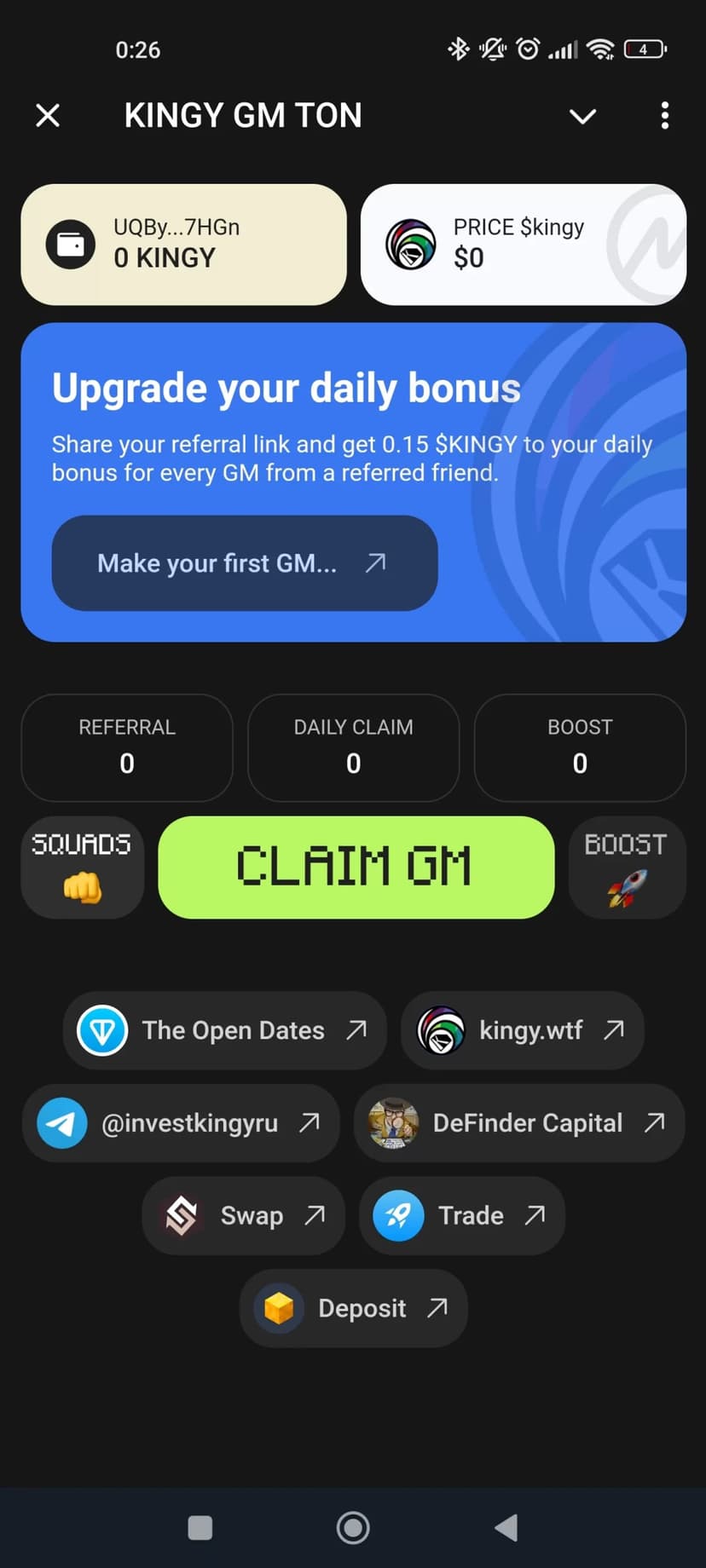Open the SQUADS section
The height and width of the screenshot is (1568, 706).
[x=82, y=868]
